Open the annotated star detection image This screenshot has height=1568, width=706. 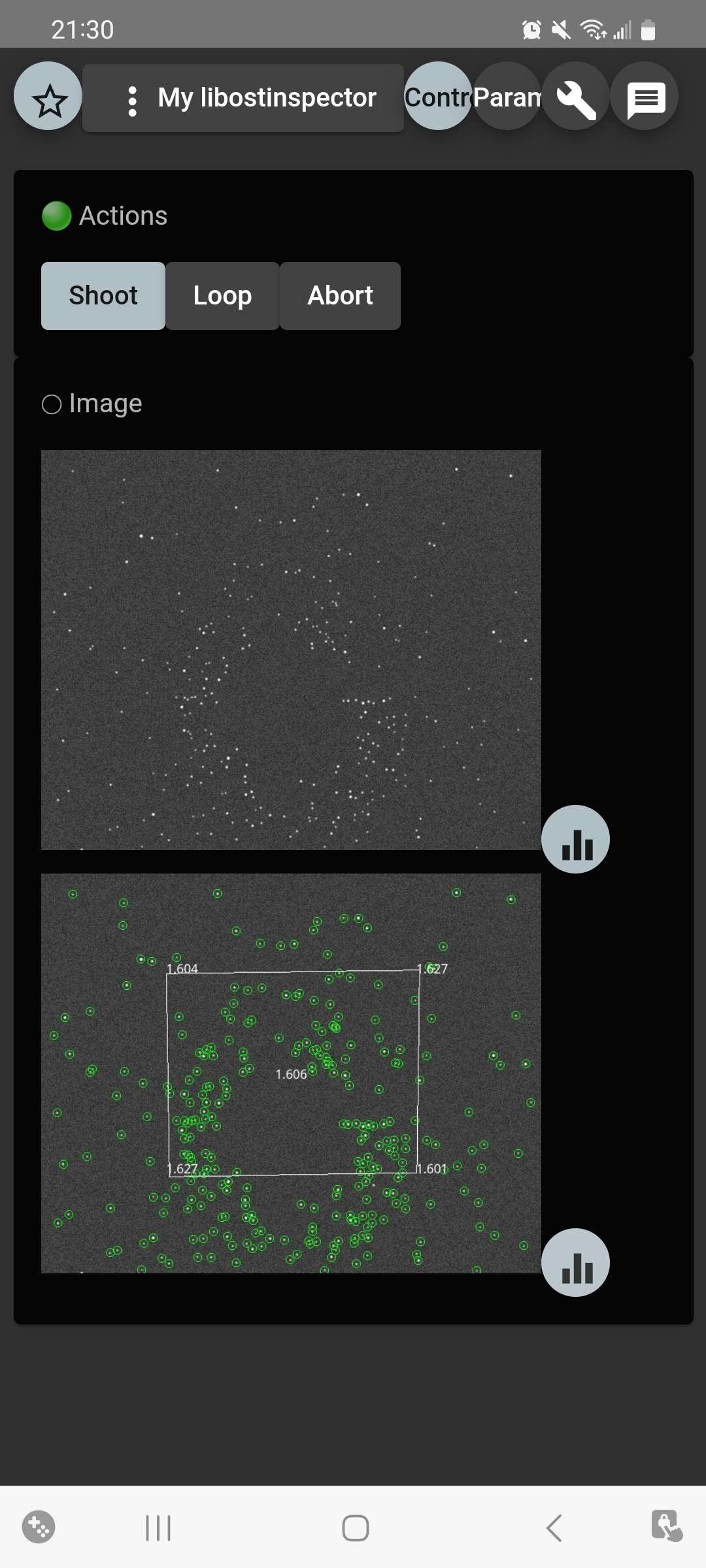pyautogui.click(x=291, y=1073)
